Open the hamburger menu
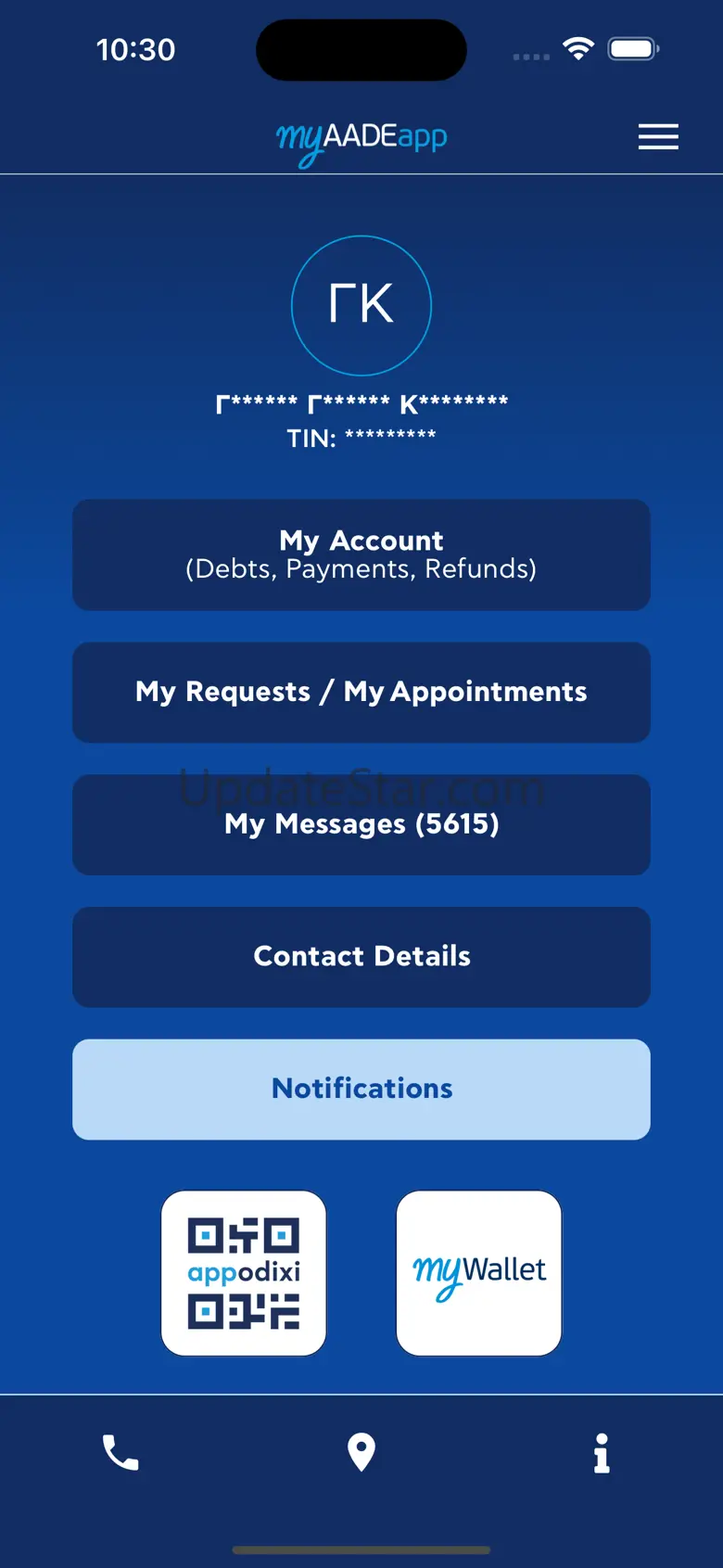Image resolution: width=723 pixels, height=1568 pixels. [658, 137]
